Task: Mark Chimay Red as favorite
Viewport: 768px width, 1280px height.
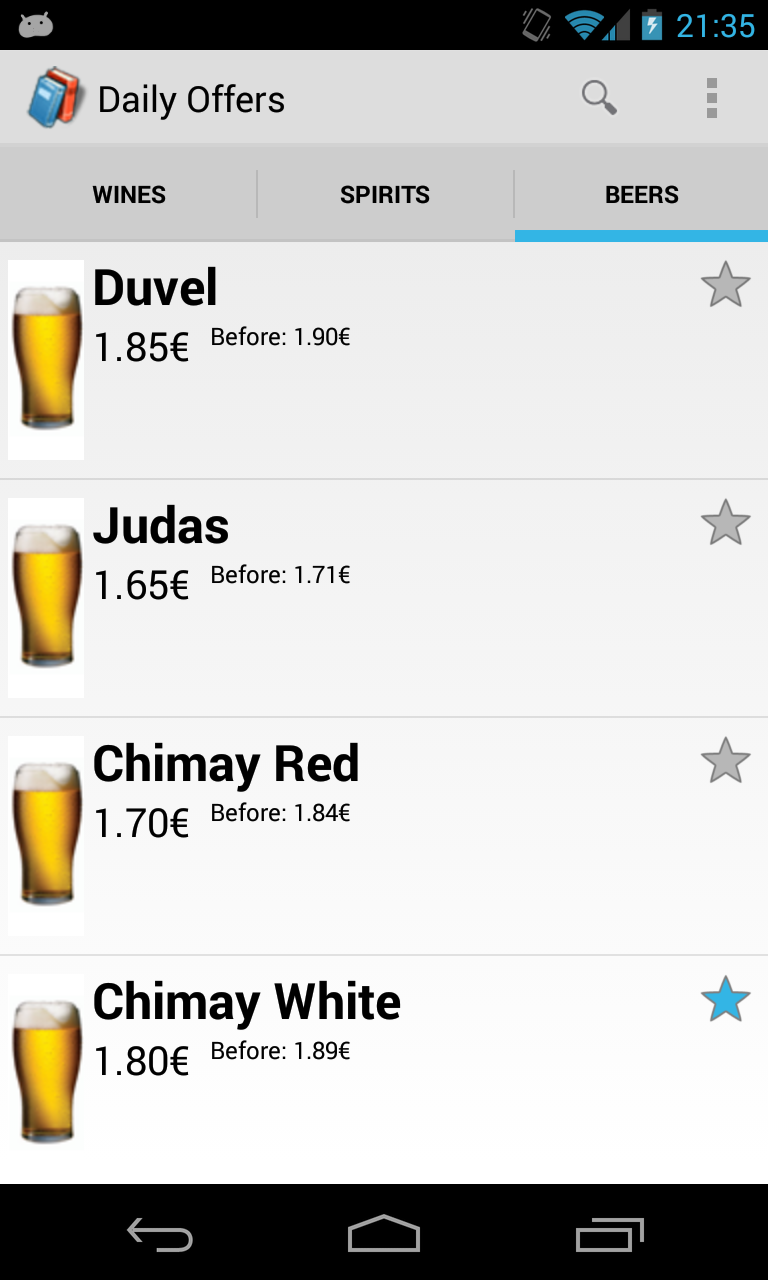Action: pyautogui.click(x=725, y=761)
